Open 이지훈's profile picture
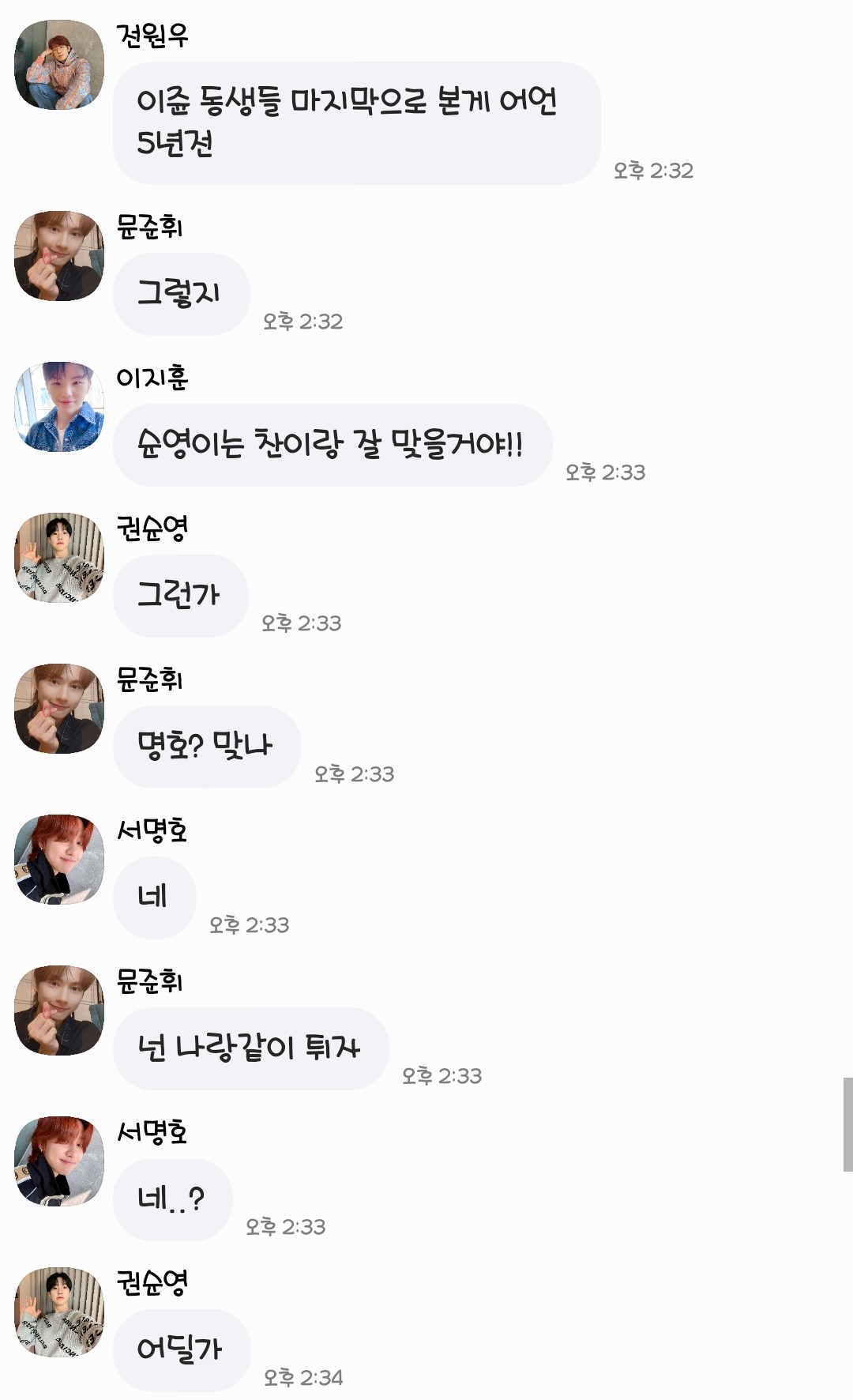Screen dimensions: 853x1400 click(59, 407)
